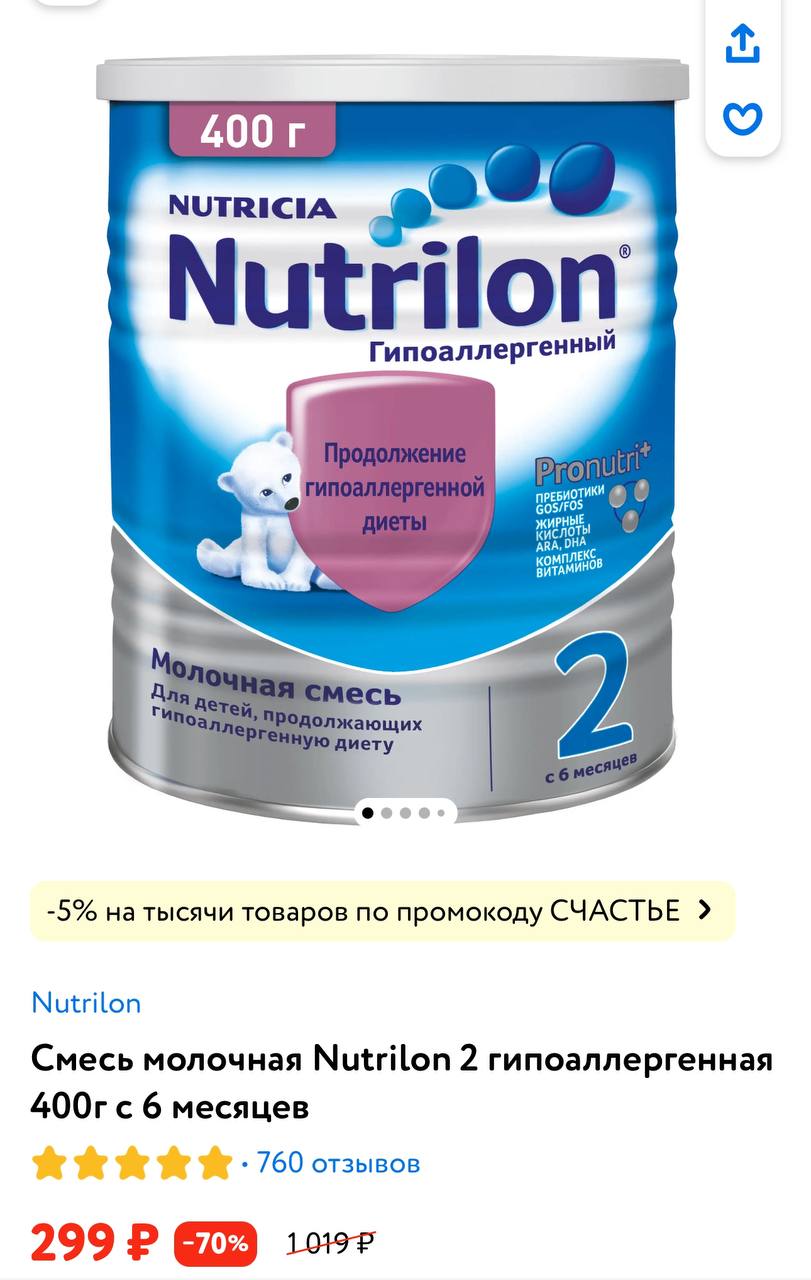Open the Nutrilon brand link
The width and height of the screenshot is (811, 1280).
86,1002
